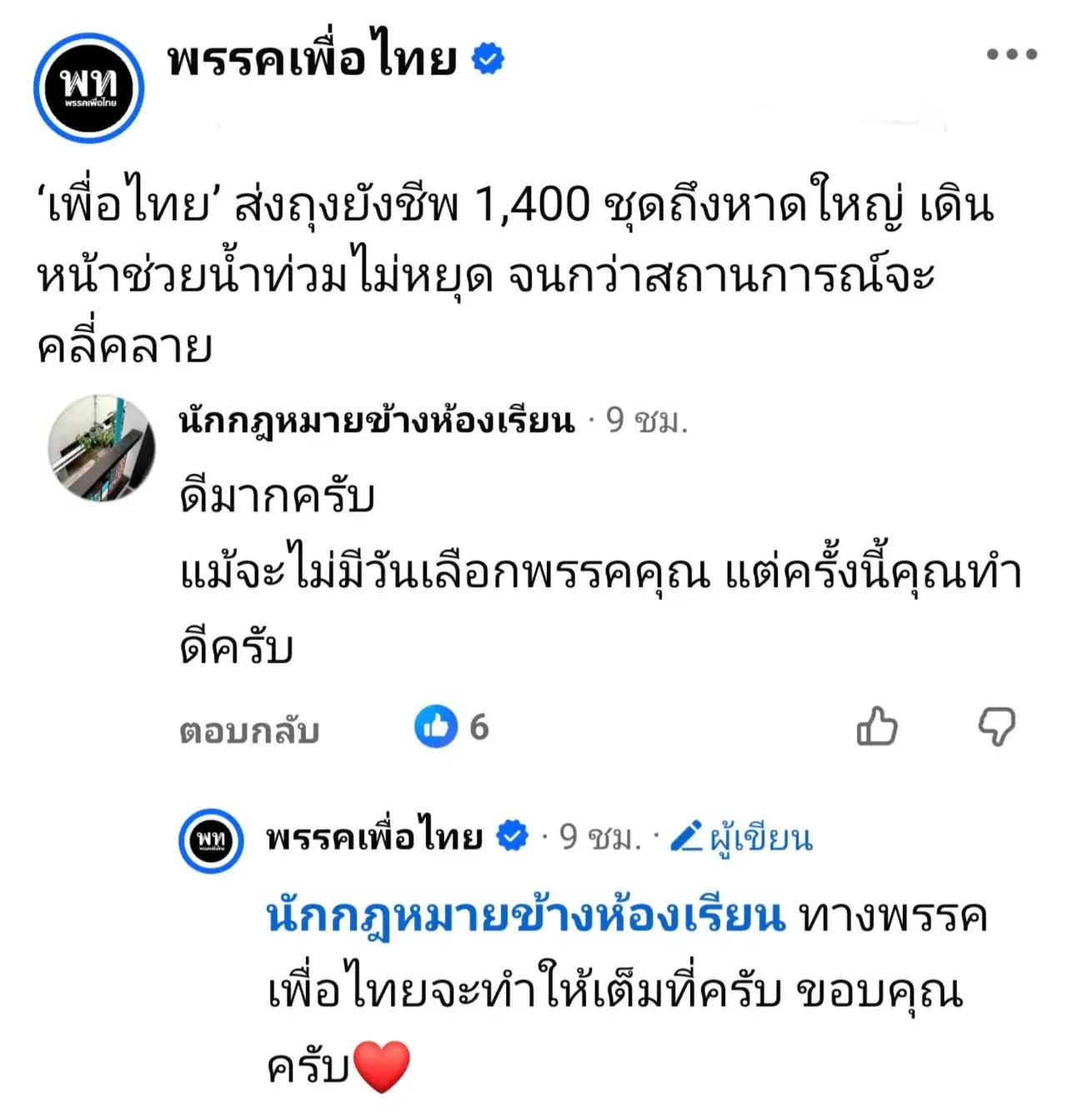Open พรรคเพื่อไทย page name in post header
This screenshot has height=1120, width=1067.
[x=313, y=60]
